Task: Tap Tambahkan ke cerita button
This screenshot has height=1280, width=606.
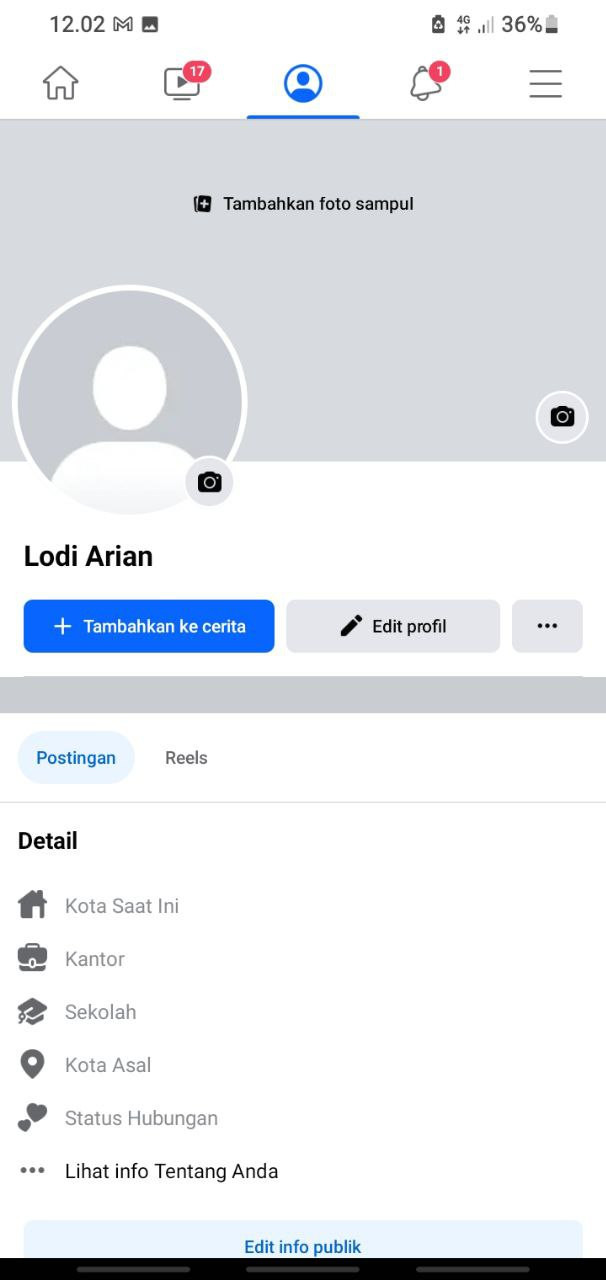Action: pos(149,626)
